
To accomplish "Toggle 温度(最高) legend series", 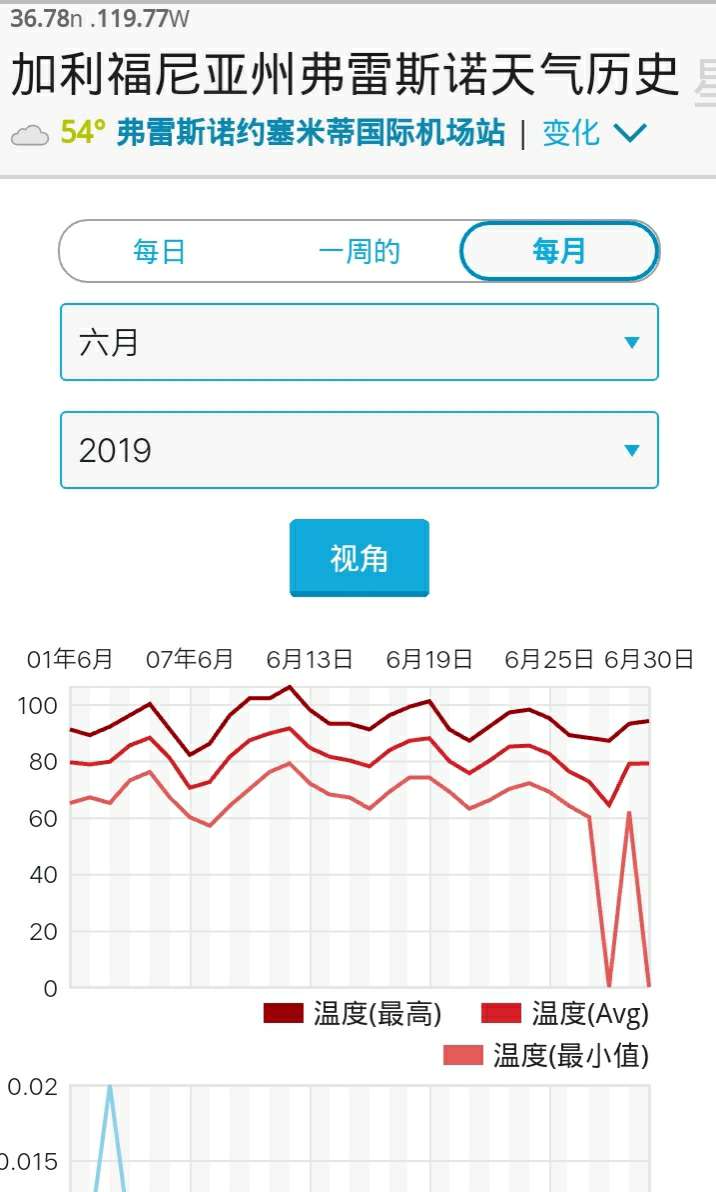I will click(x=353, y=1013).
